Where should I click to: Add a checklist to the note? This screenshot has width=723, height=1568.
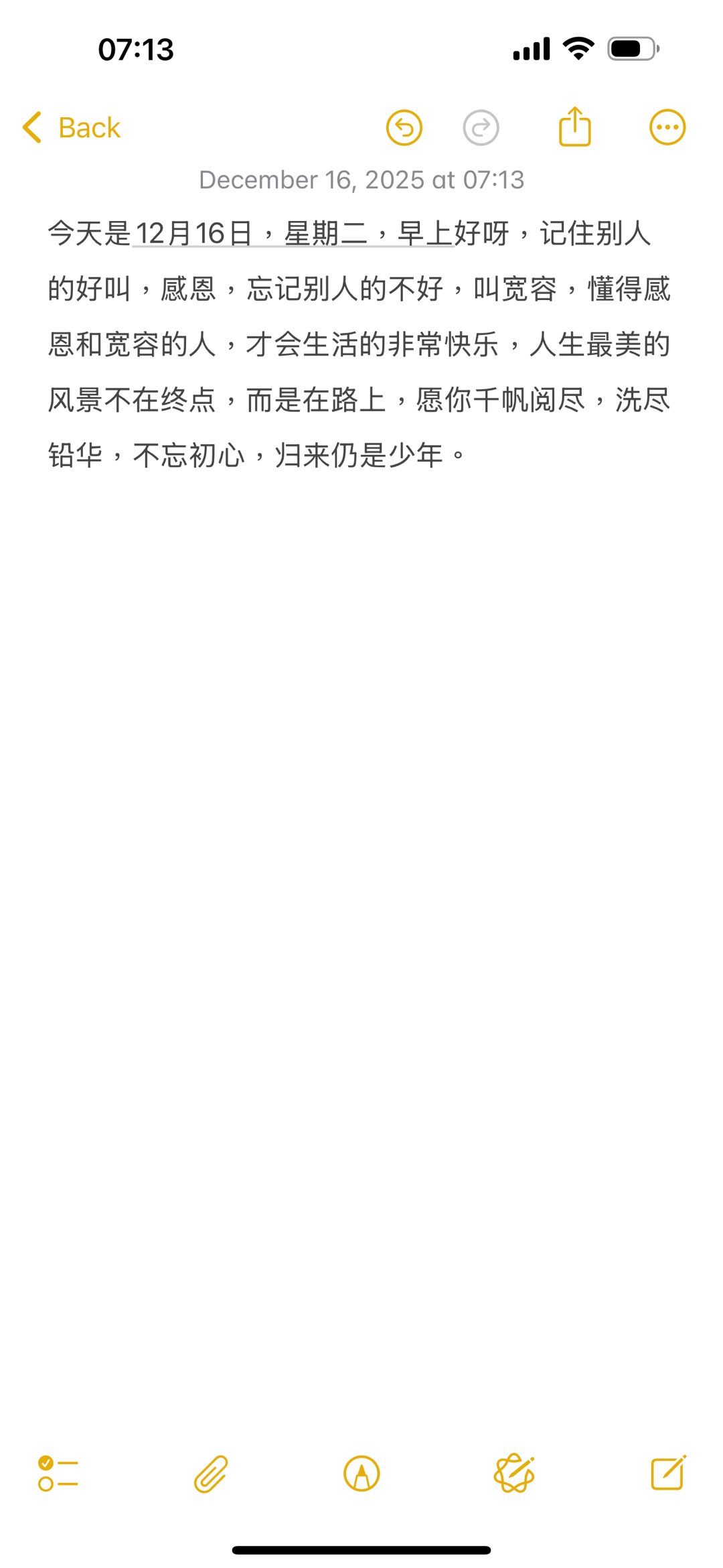tap(58, 1474)
